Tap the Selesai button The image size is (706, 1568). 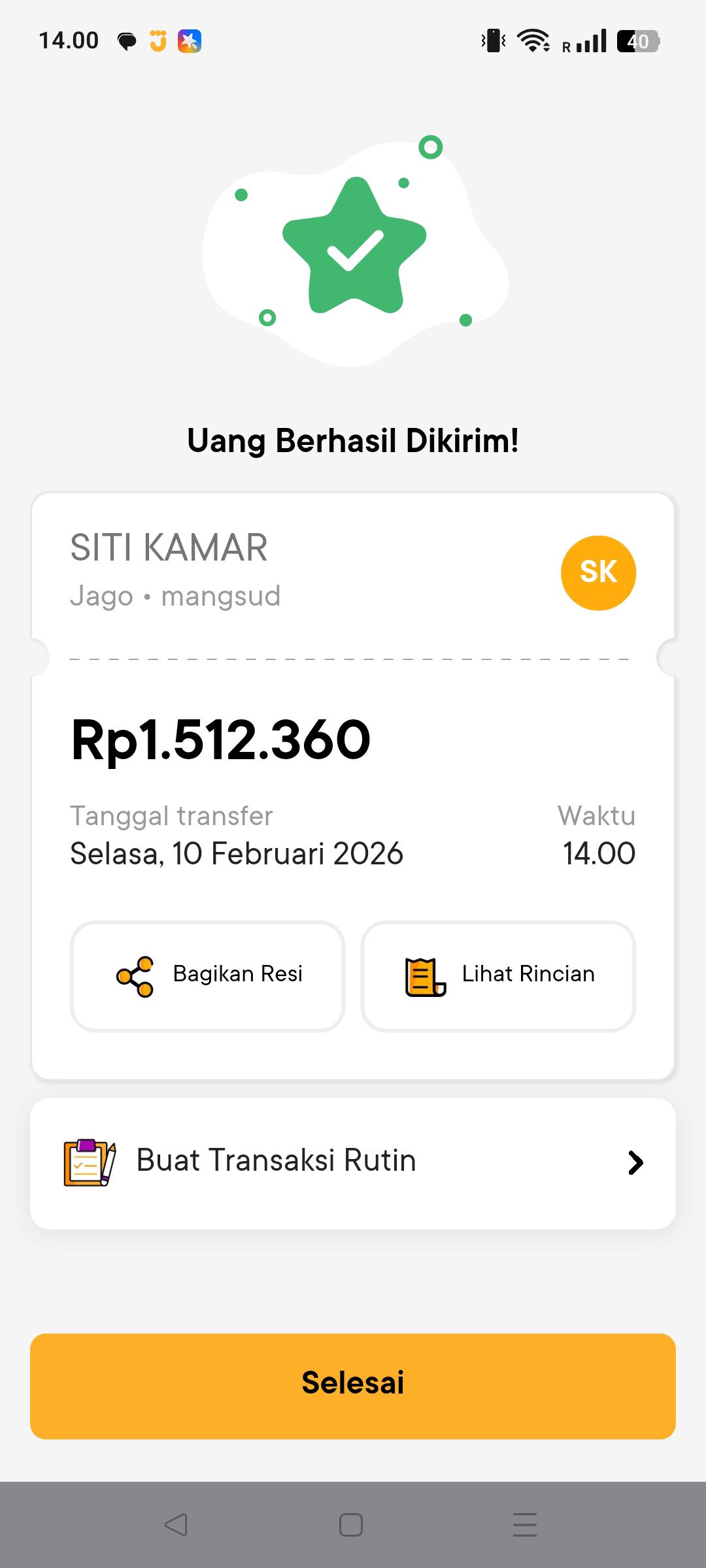coord(353,1386)
